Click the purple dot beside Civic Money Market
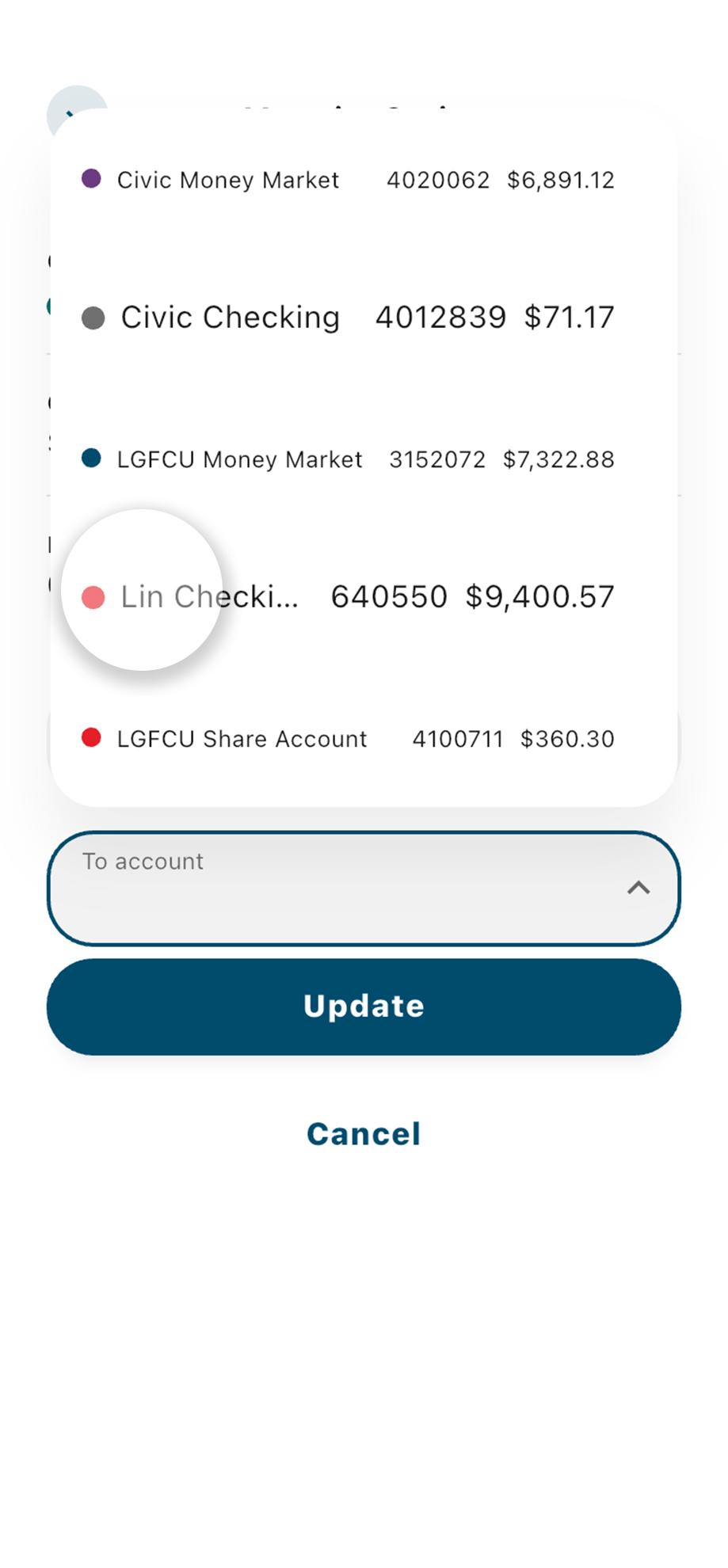This screenshot has width=728, height=1568. click(92, 179)
